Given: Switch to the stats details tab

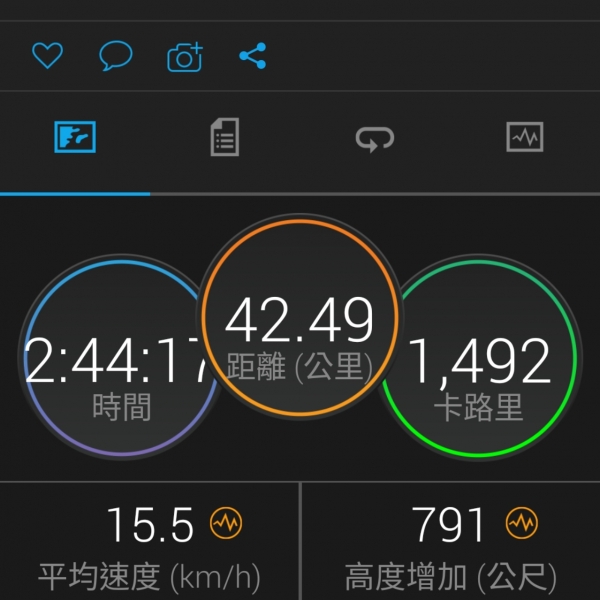Looking at the screenshot, I should [x=225, y=138].
